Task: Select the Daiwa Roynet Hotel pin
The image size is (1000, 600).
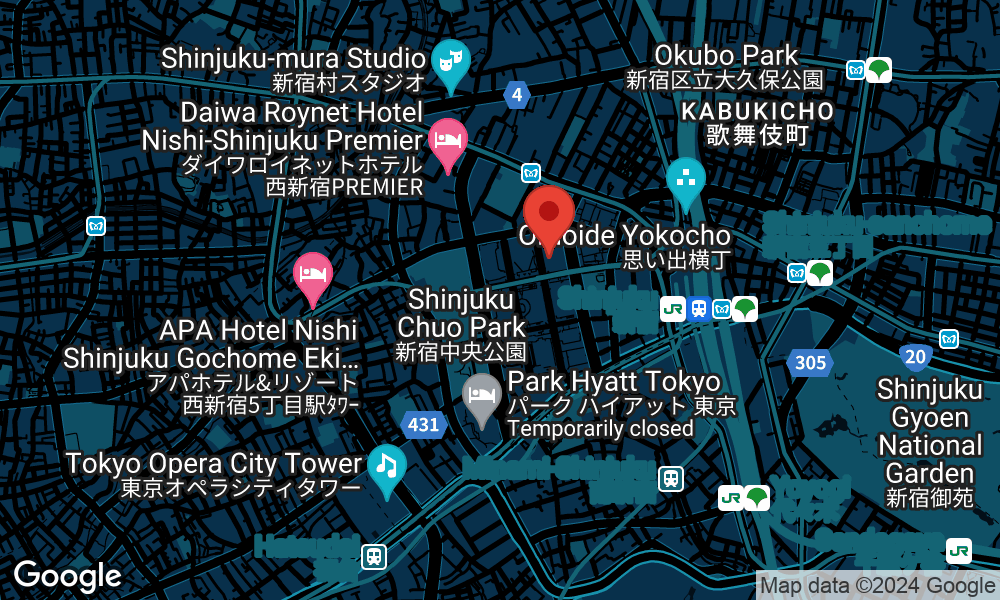Action: pos(446,140)
